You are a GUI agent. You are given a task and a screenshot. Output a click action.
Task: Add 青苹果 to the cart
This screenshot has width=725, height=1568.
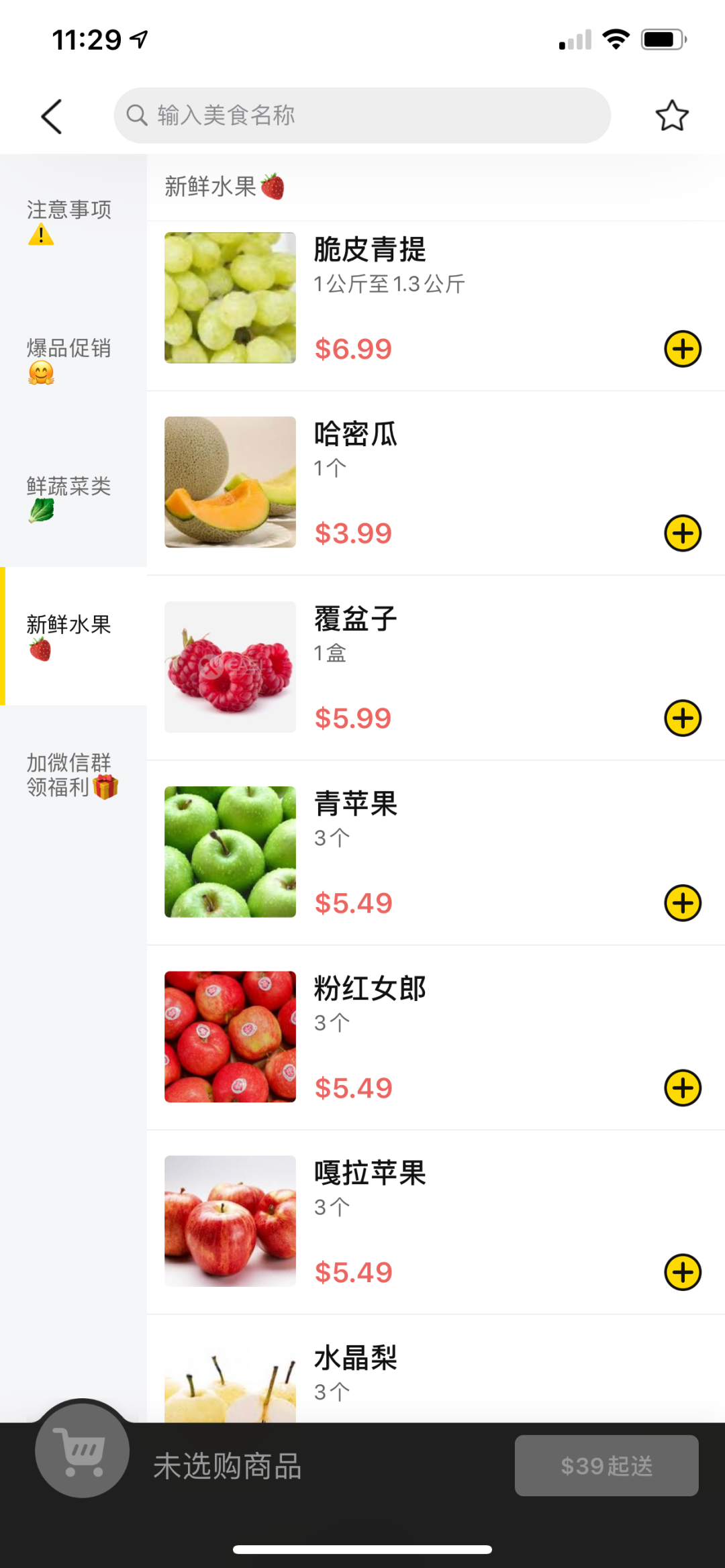click(x=683, y=903)
